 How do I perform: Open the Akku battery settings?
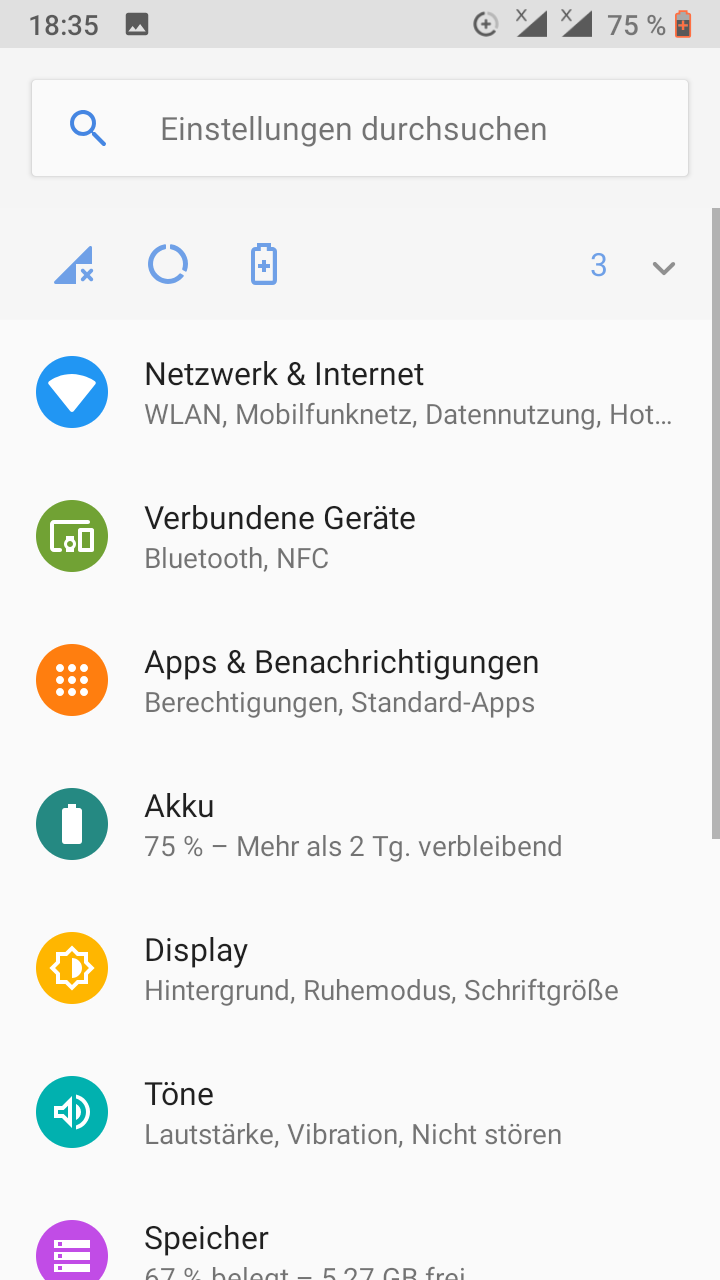coord(360,825)
